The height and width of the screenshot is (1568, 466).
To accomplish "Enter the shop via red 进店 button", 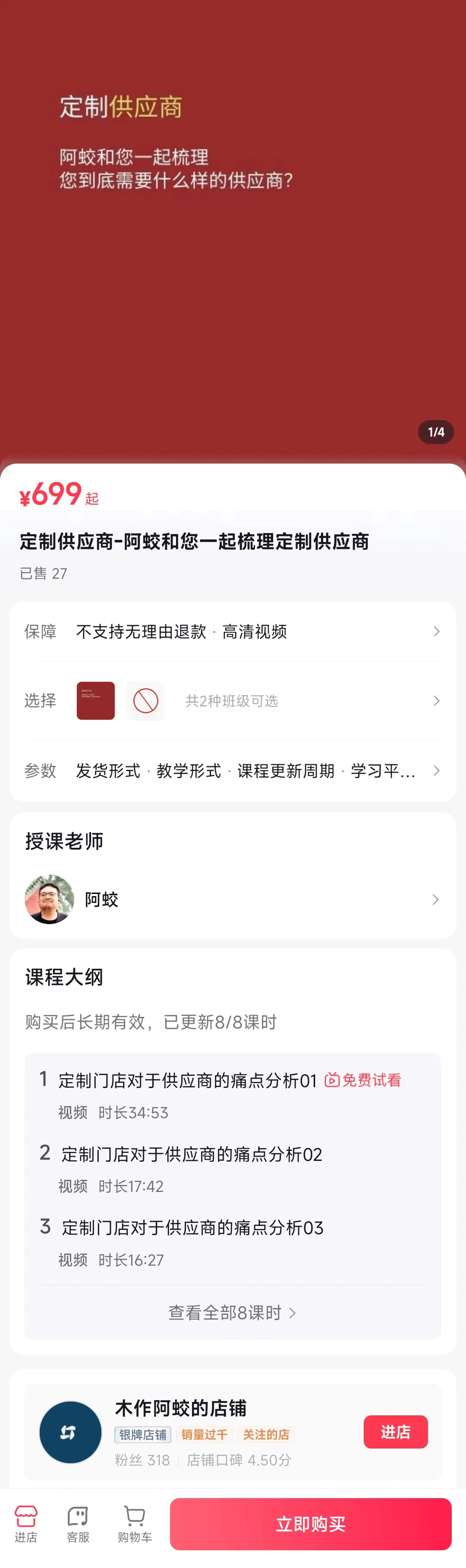I will (396, 1432).
